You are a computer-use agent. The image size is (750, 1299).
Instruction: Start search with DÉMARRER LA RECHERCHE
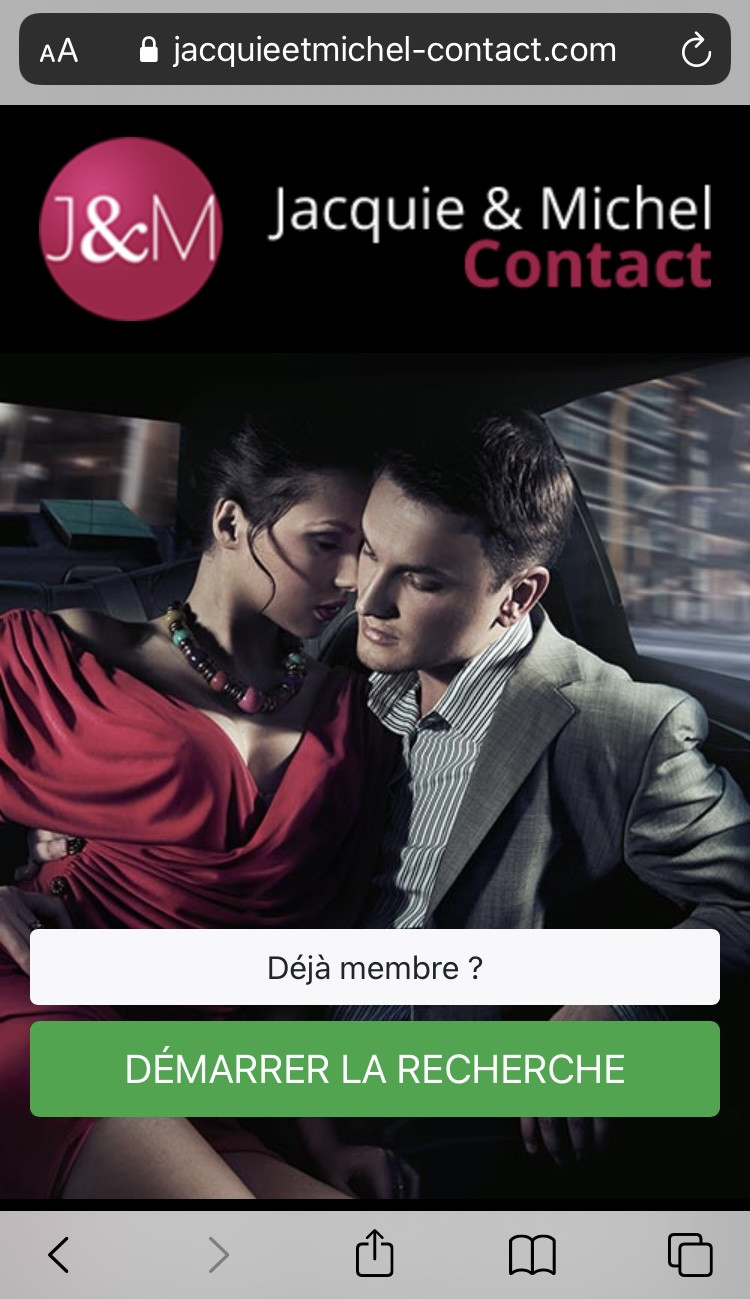point(374,1068)
